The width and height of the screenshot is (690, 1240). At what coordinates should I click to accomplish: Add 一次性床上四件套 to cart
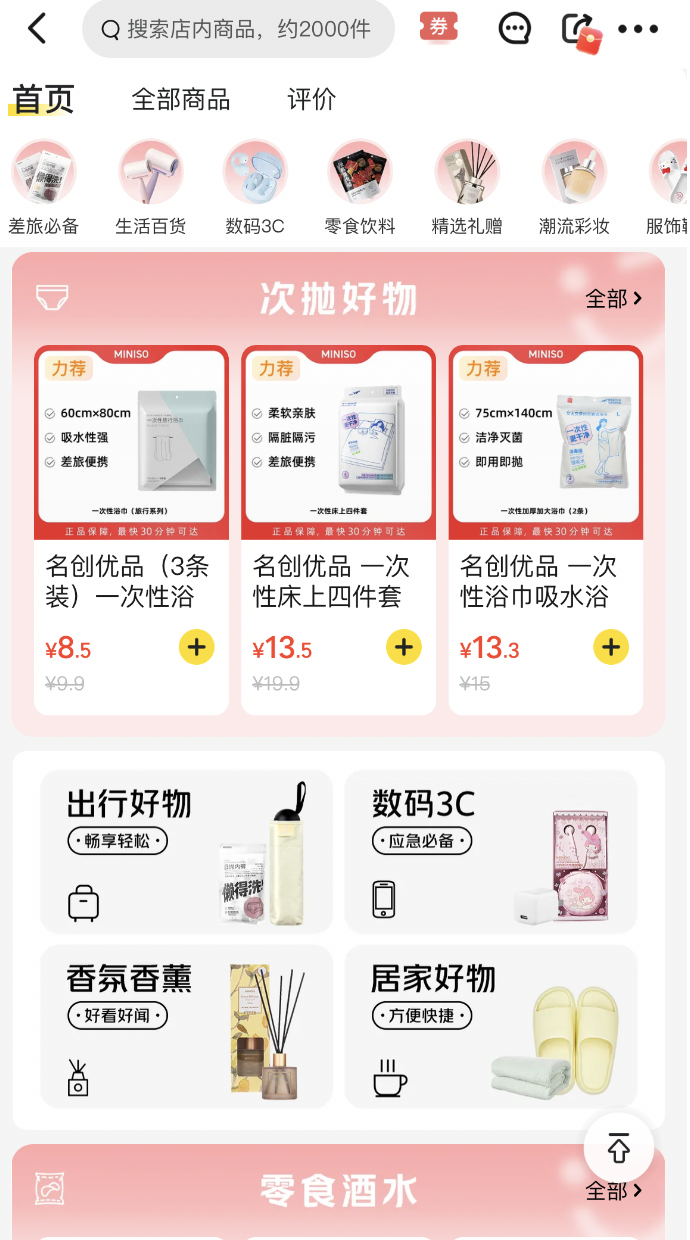coord(403,647)
